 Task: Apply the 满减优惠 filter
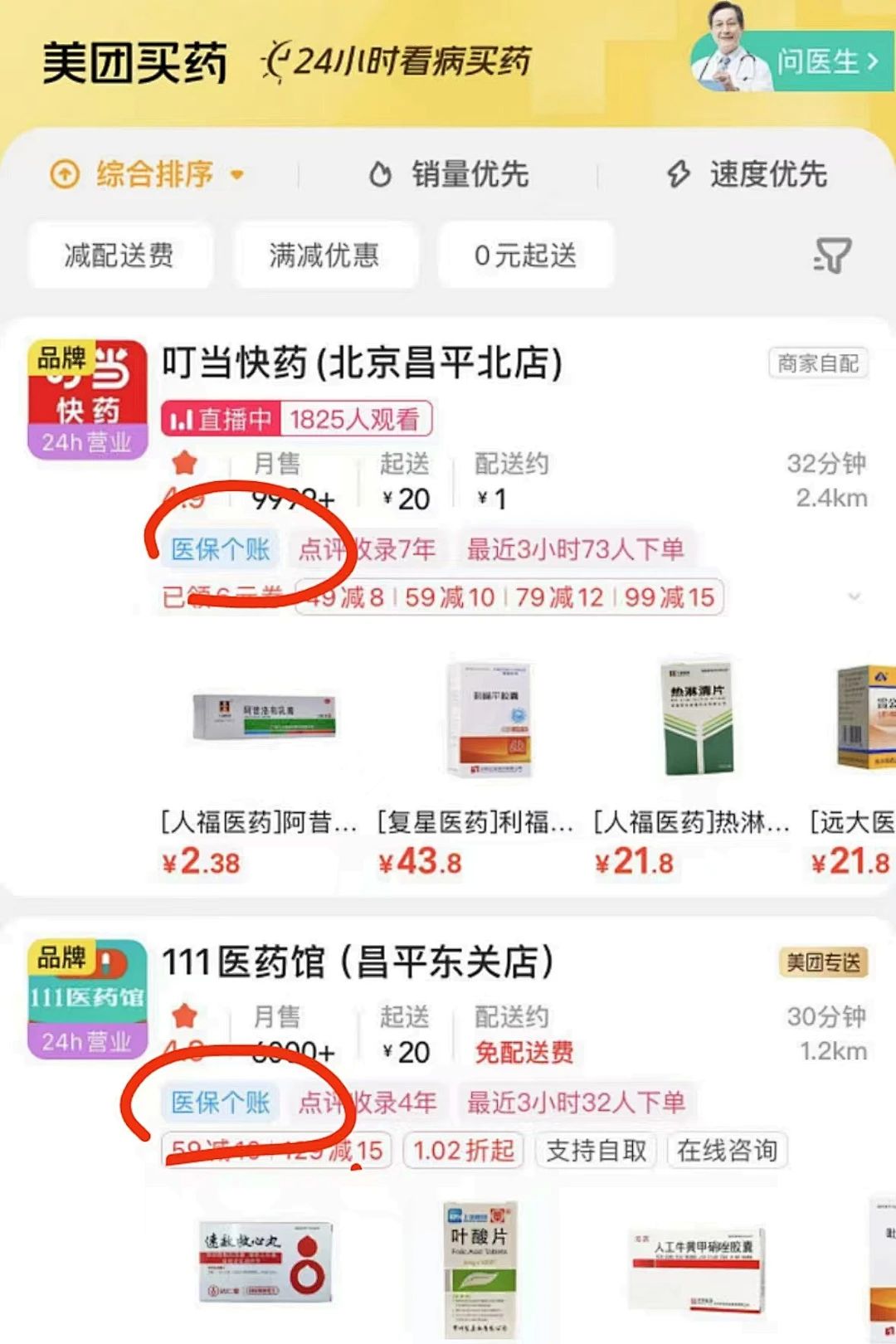click(324, 255)
